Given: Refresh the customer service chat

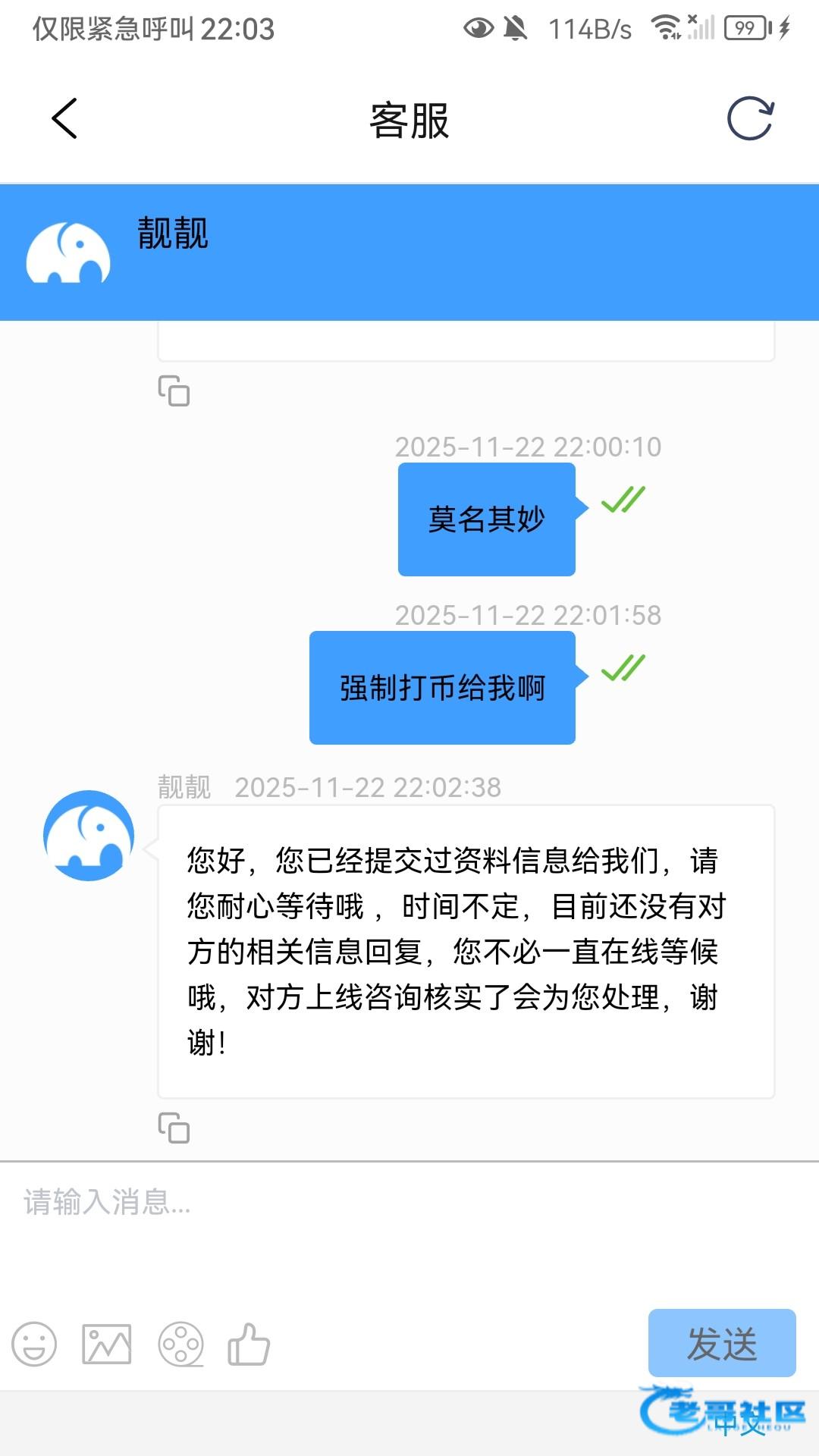Looking at the screenshot, I should click(x=750, y=119).
